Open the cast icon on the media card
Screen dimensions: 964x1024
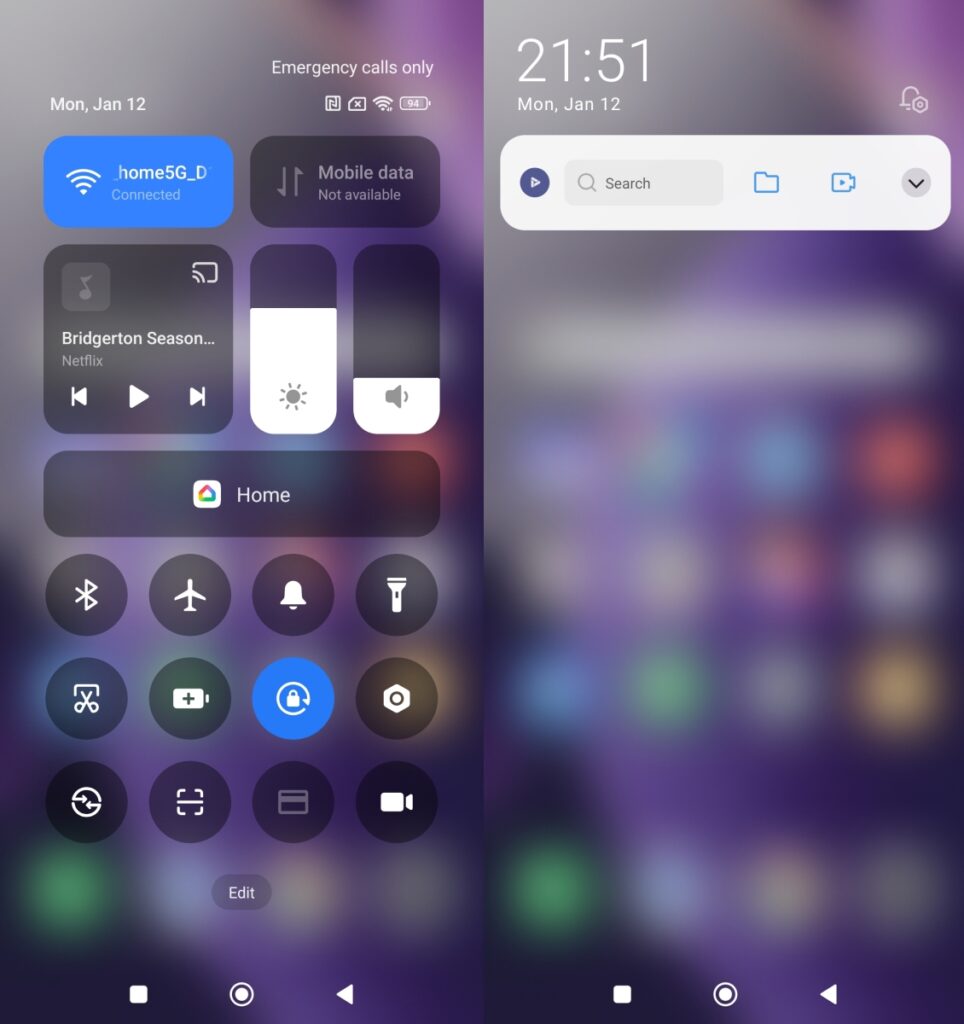pyautogui.click(x=204, y=272)
